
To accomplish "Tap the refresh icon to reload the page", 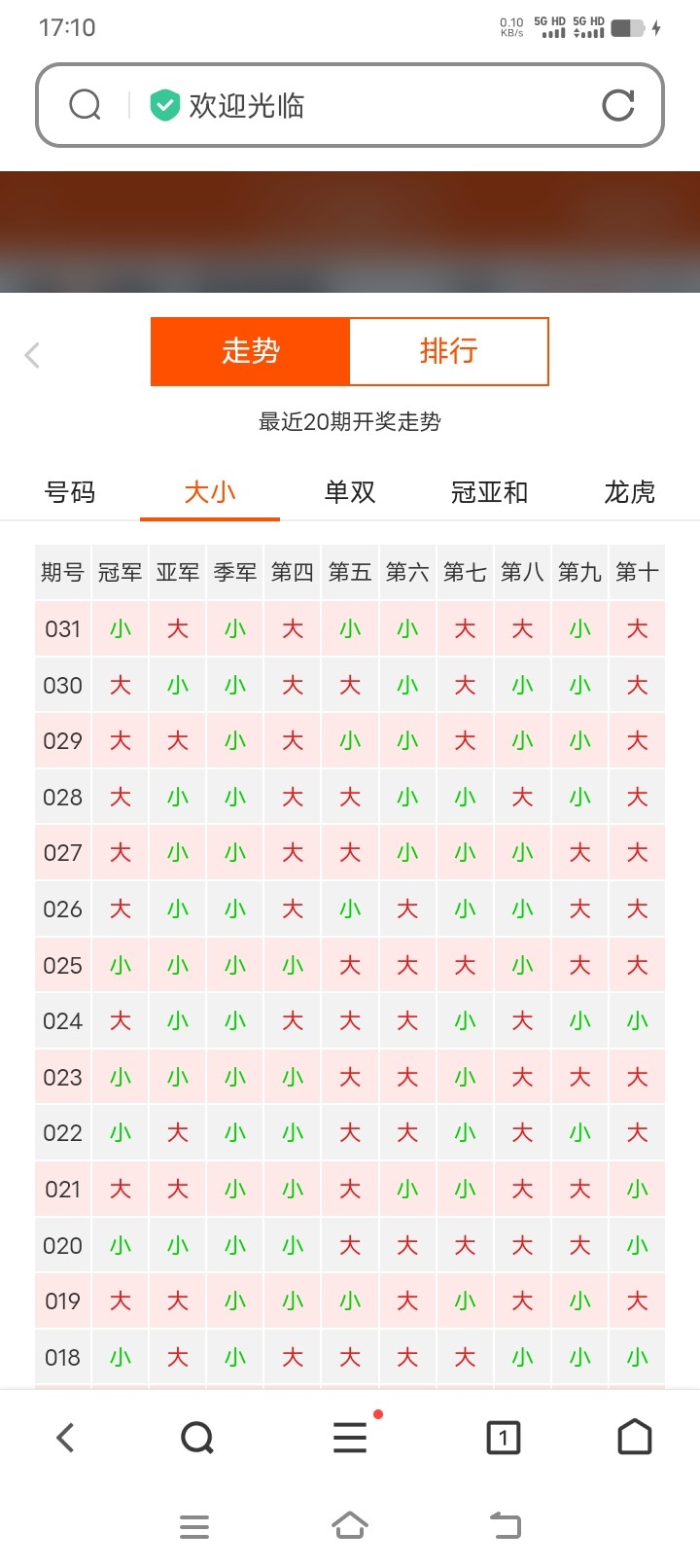I will (620, 104).
